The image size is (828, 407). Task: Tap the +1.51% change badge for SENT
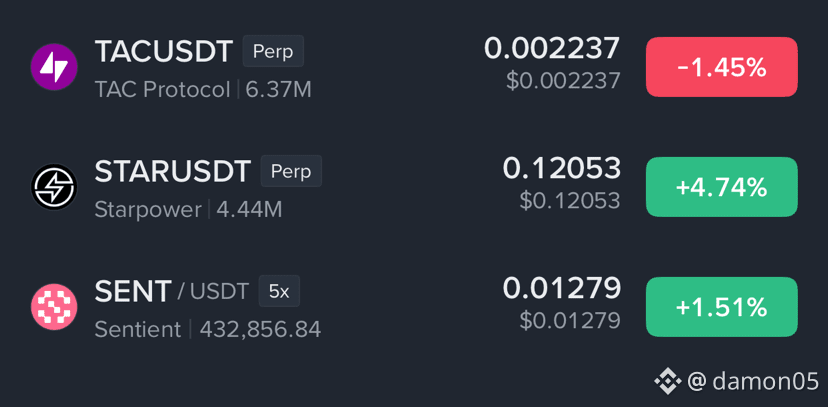721,307
